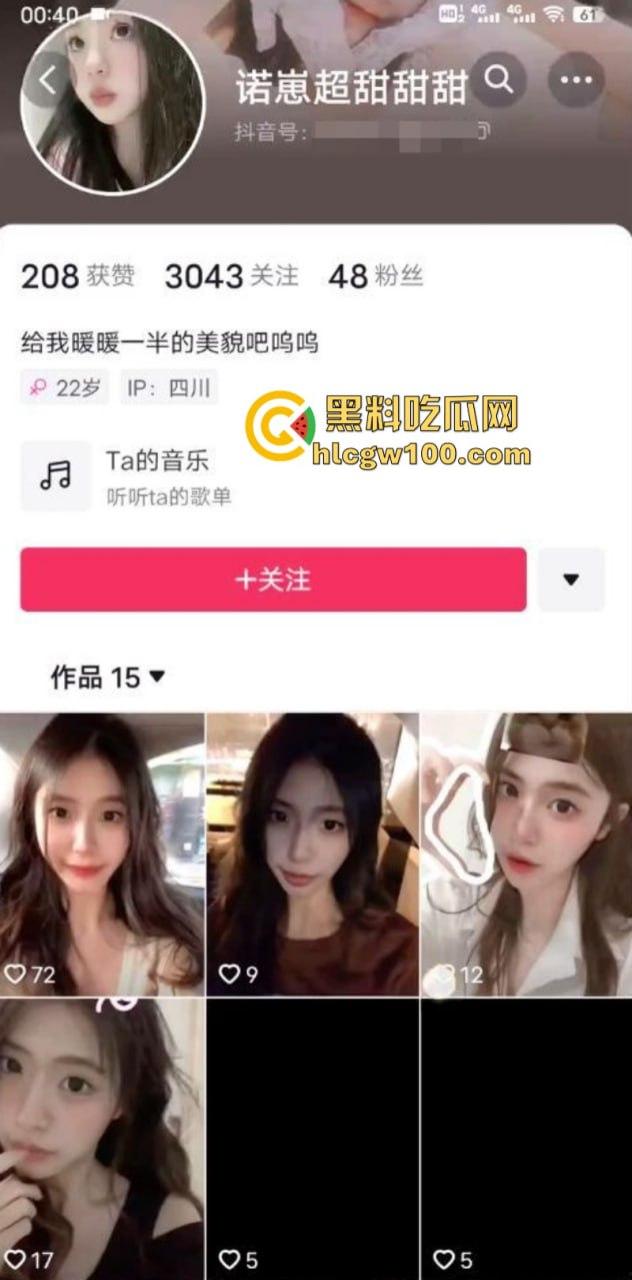Play the video with 12 likes
The image size is (632, 1280).
pyautogui.click(x=526, y=853)
